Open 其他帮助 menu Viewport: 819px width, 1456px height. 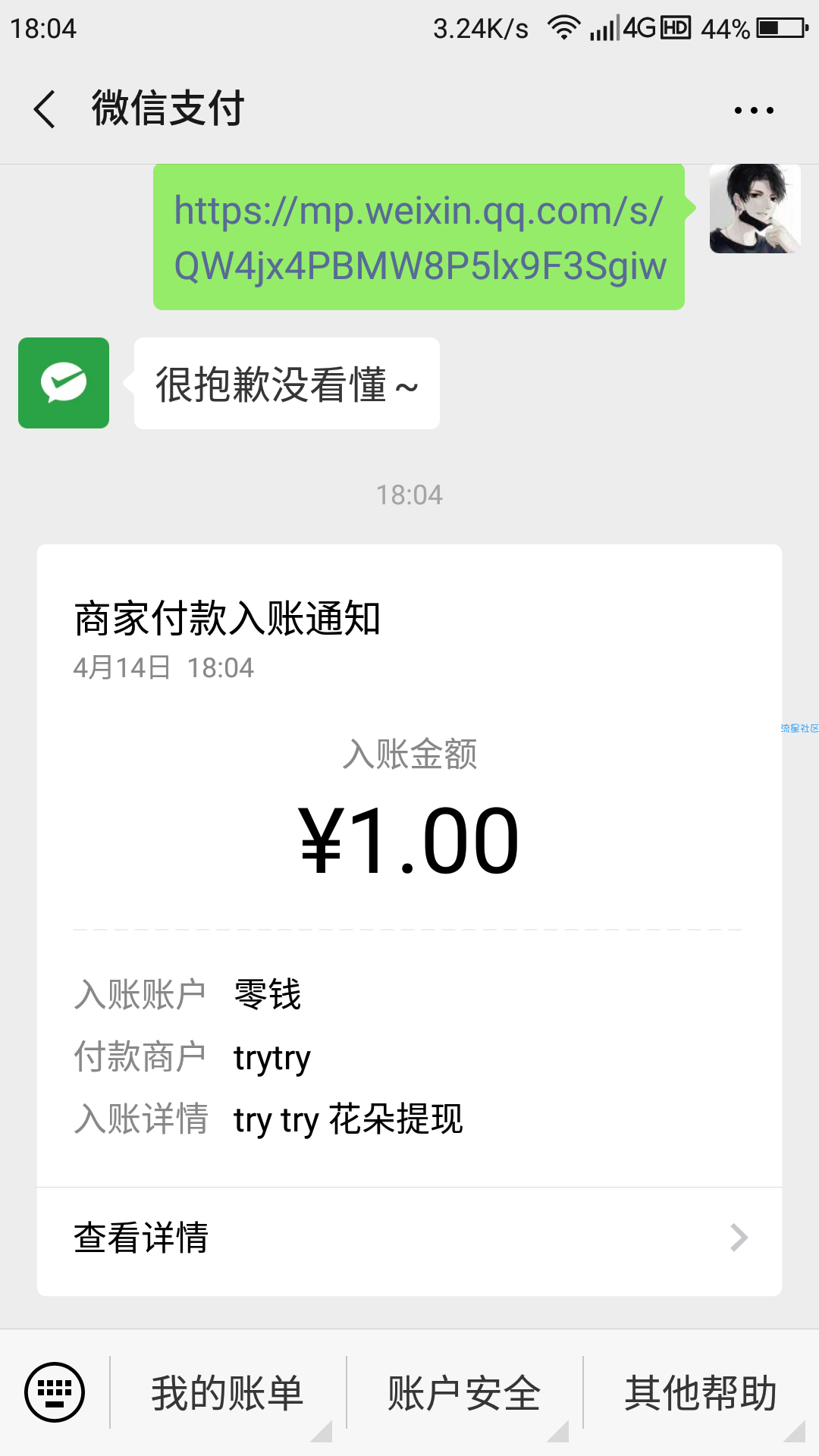[701, 1393]
